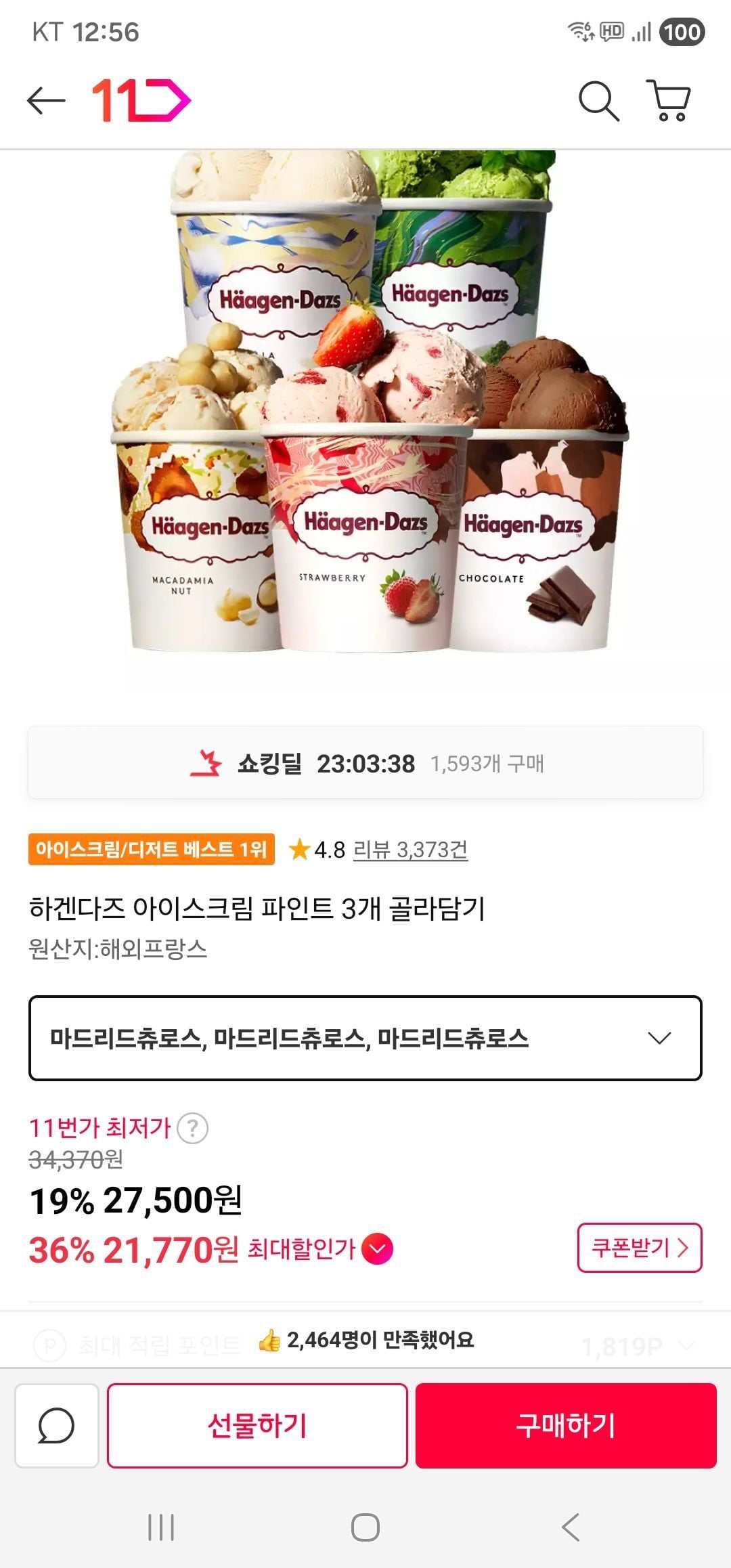Screen dimensions: 731x1568
Task: Go back using the top arrow
Action: tap(46, 101)
